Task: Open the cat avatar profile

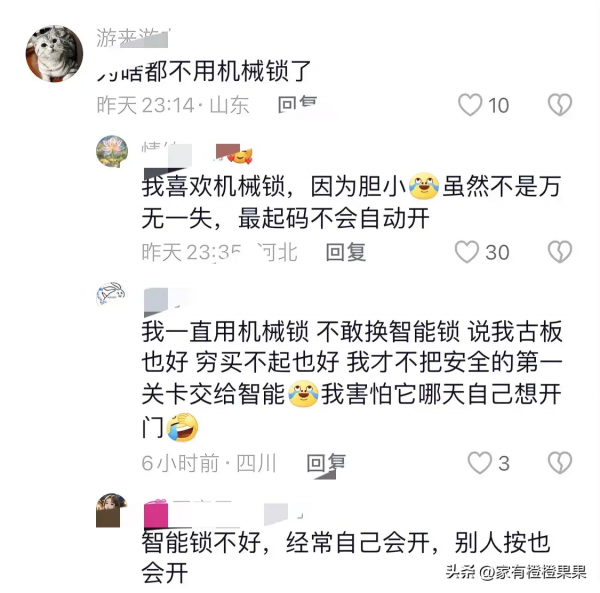Action: click(54, 53)
